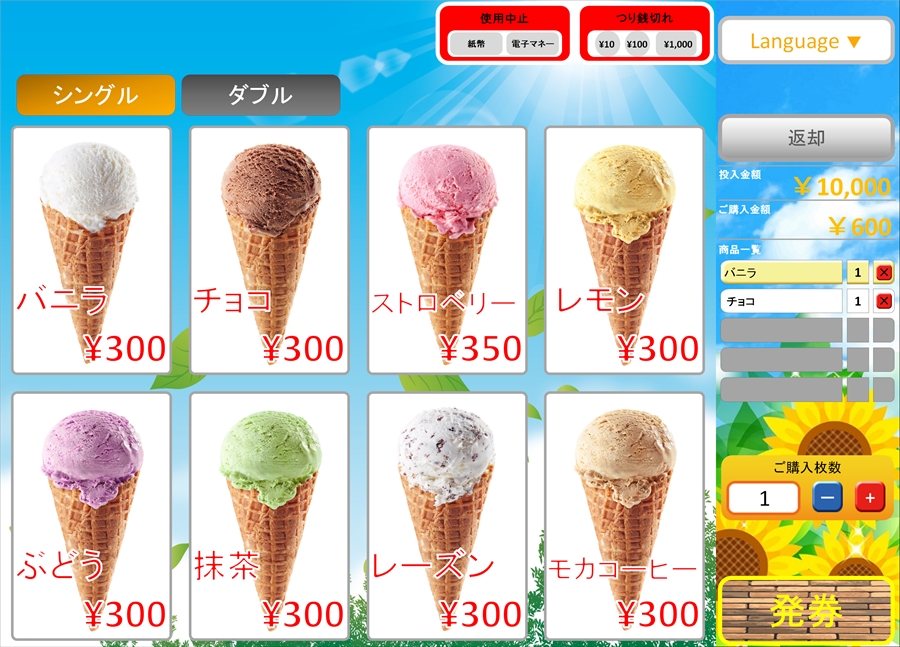Select the バニラ ice cream card

coord(92,250)
